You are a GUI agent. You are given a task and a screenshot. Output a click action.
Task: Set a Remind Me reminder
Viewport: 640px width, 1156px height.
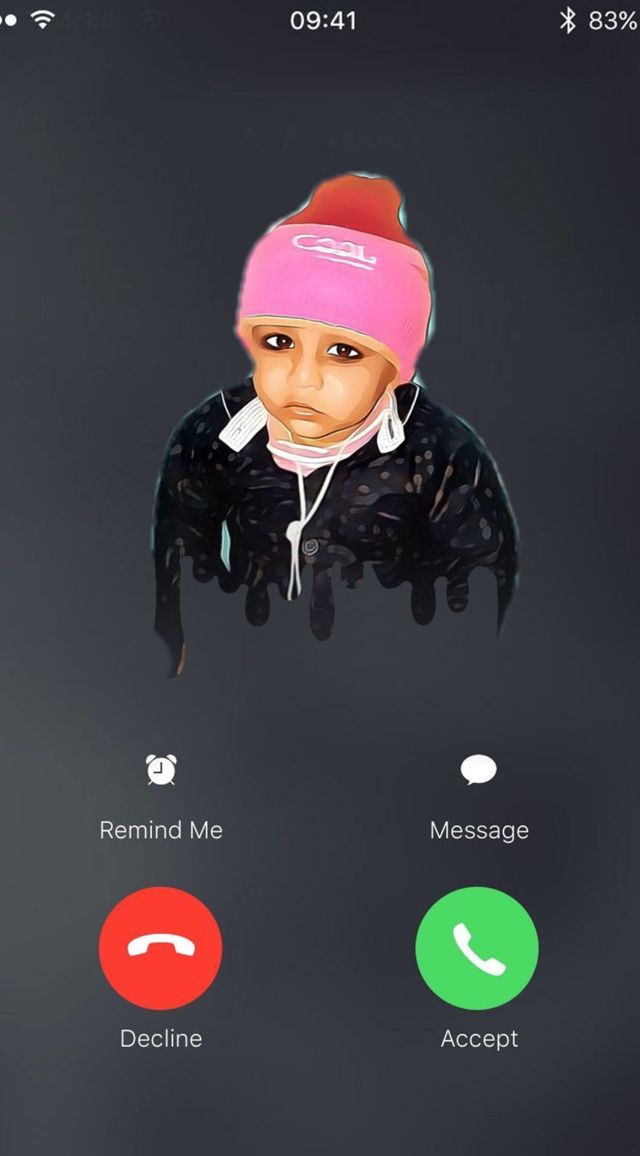pyautogui.click(x=161, y=771)
